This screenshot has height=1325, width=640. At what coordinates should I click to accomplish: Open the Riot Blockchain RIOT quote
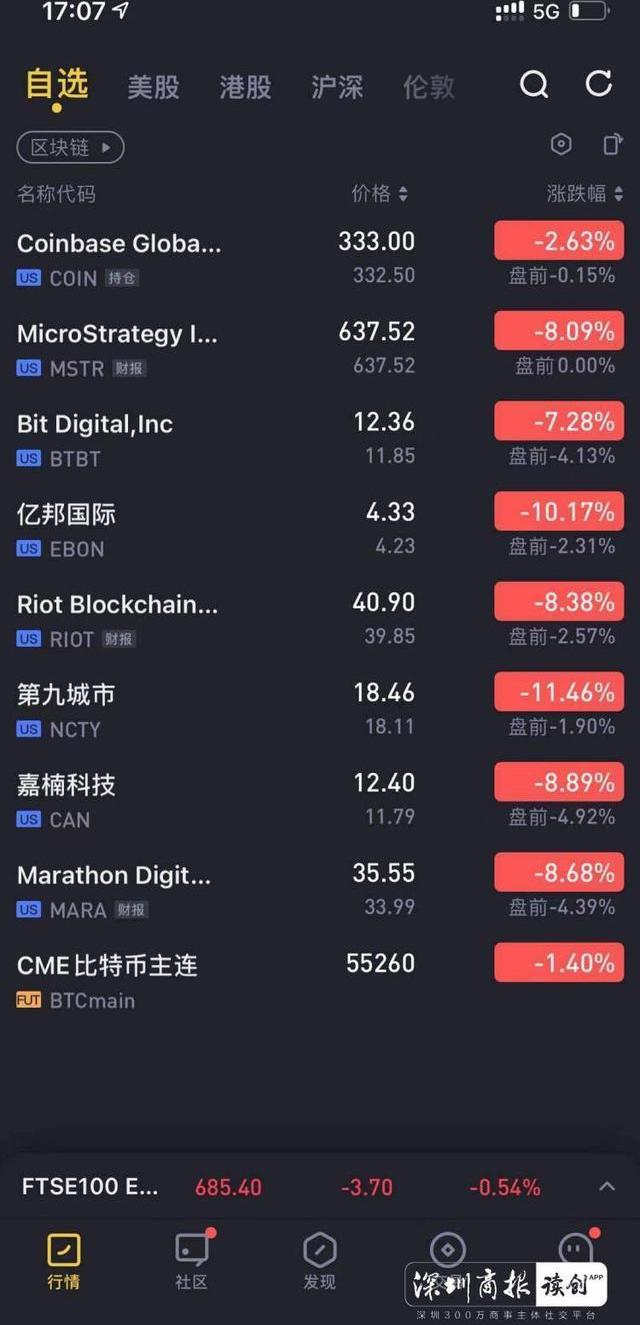(x=320, y=619)
